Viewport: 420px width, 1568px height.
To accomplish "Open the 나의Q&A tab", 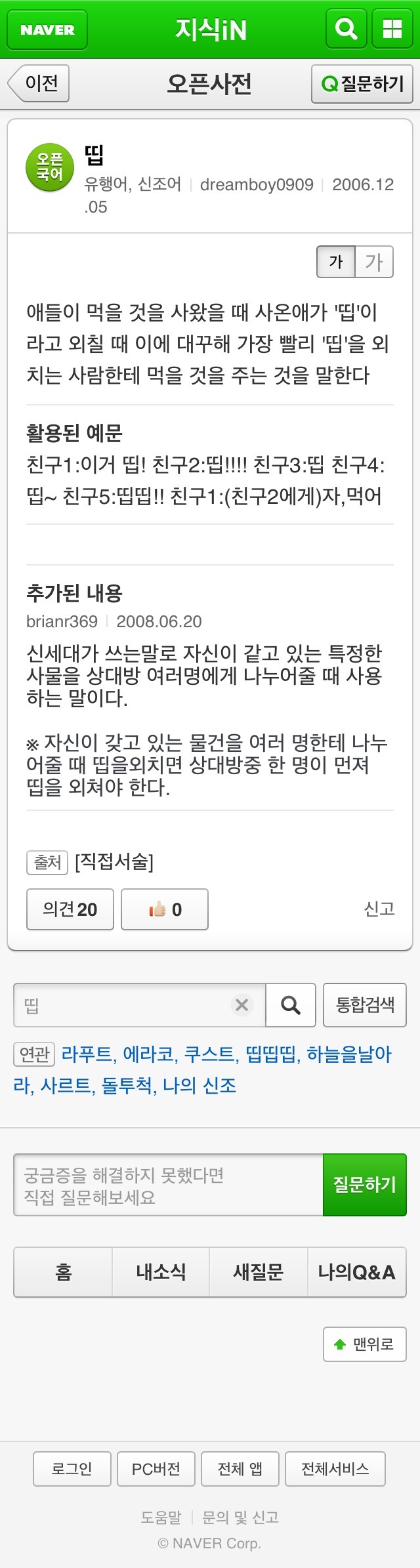I will click(x=356, y=1273).
